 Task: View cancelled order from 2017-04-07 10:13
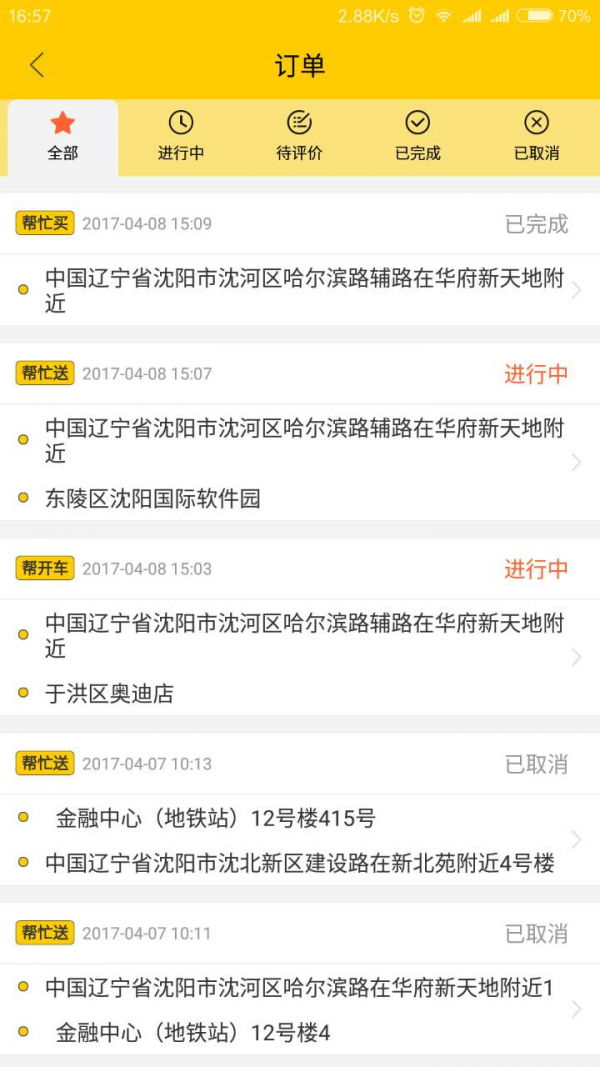point(300,809)
